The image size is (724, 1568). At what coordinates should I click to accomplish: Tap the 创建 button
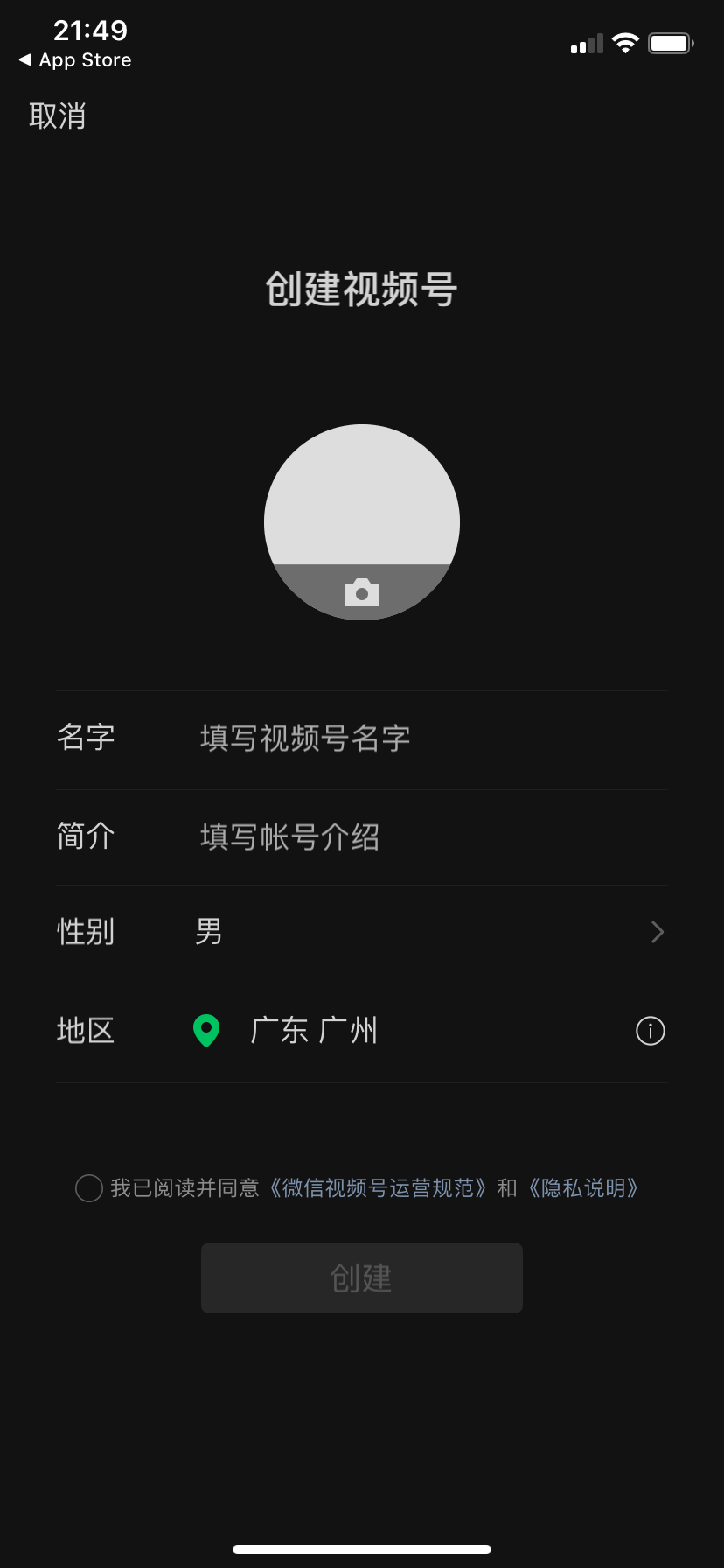pos(362,1277)
